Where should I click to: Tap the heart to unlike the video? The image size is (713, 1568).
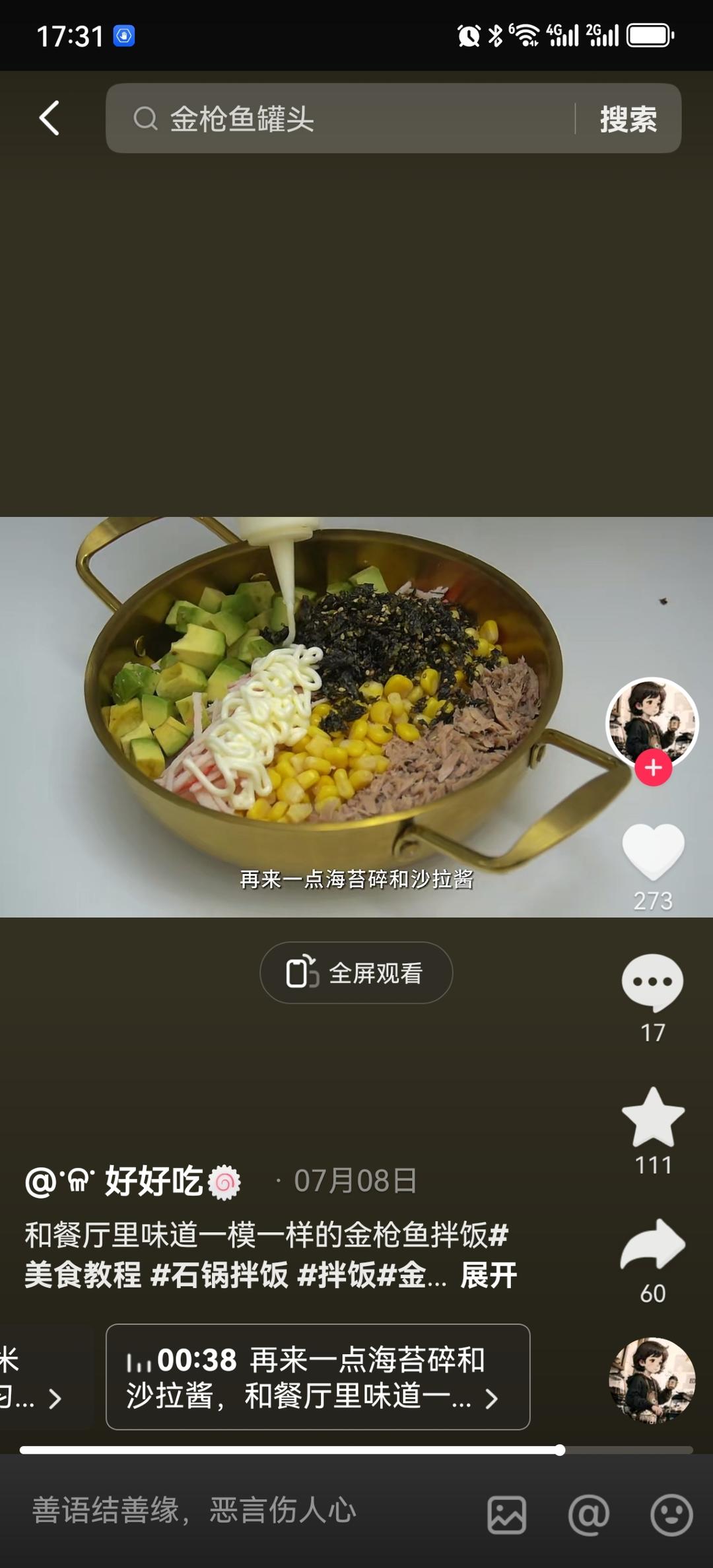(x=652, y=851)
